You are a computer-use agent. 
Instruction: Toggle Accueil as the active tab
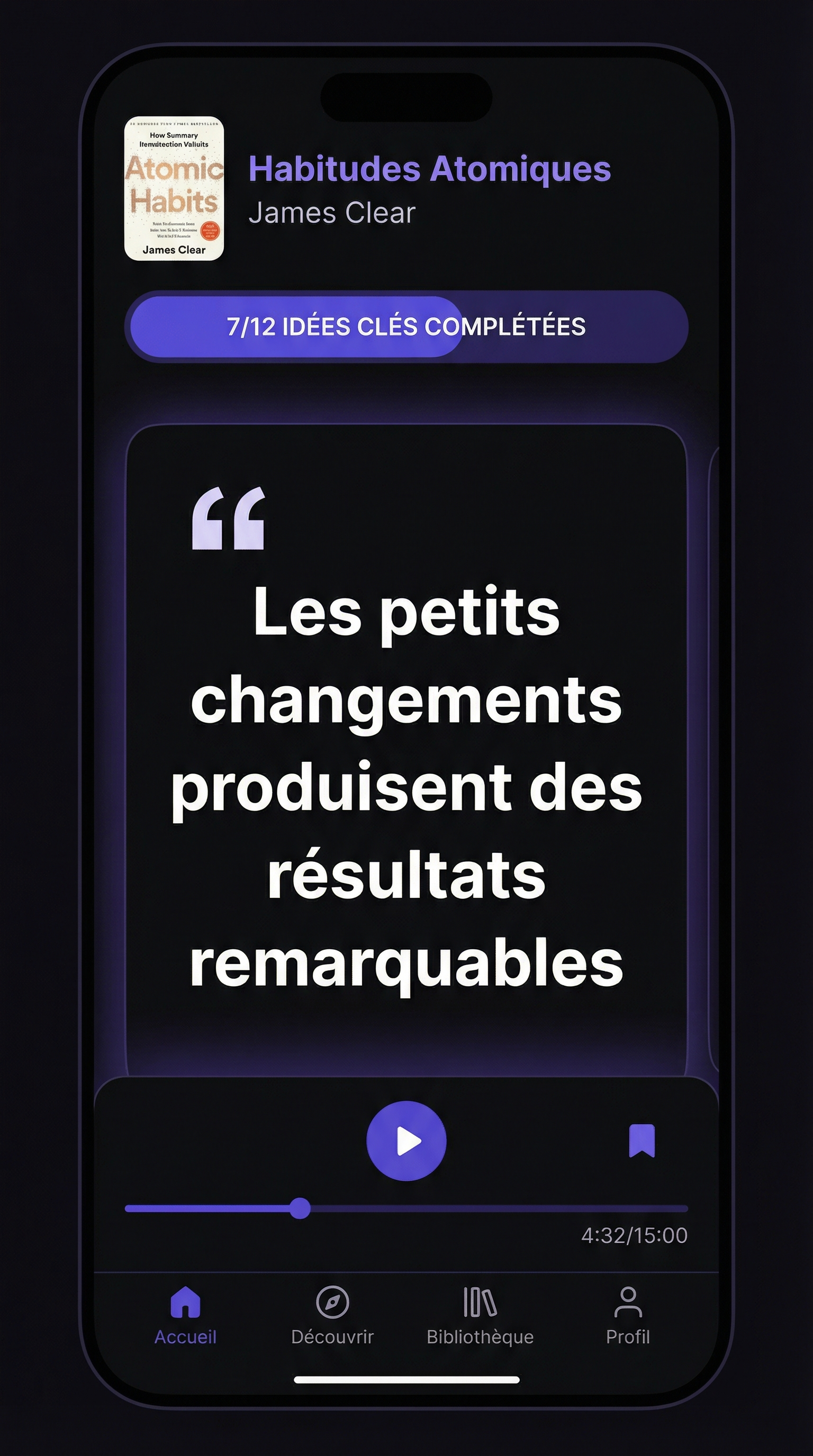click(185, 1334)
